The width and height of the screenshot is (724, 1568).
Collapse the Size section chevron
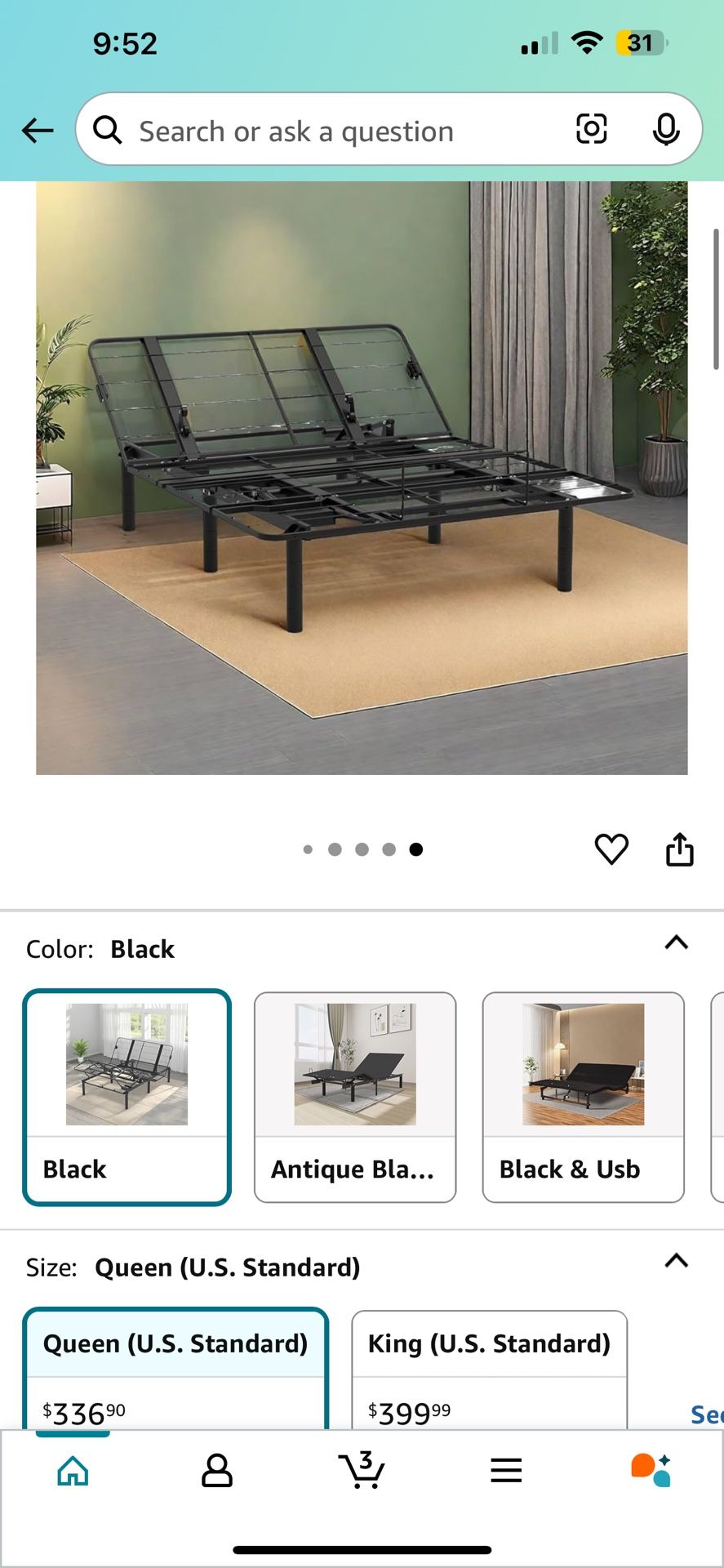(676, 1261)
